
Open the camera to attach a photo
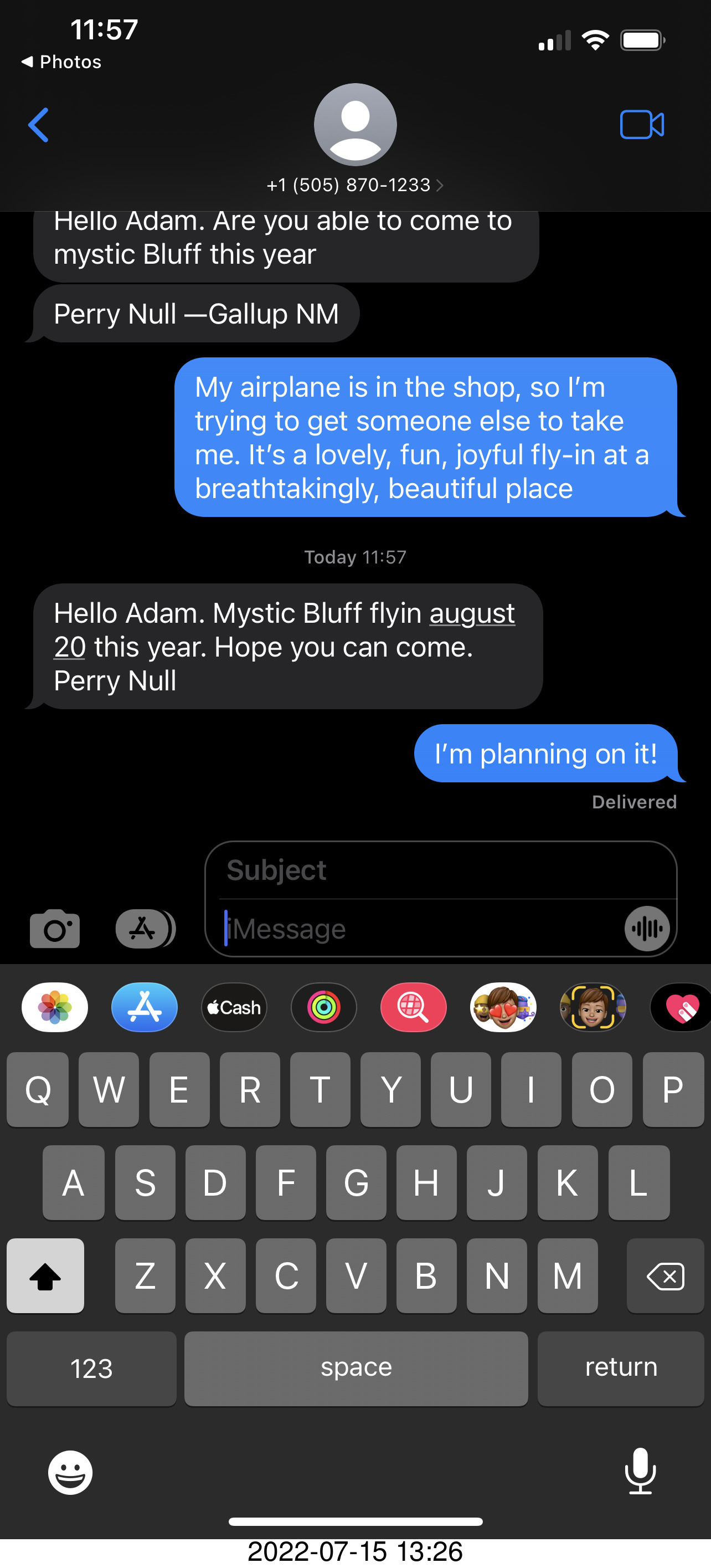pos(55,929)
